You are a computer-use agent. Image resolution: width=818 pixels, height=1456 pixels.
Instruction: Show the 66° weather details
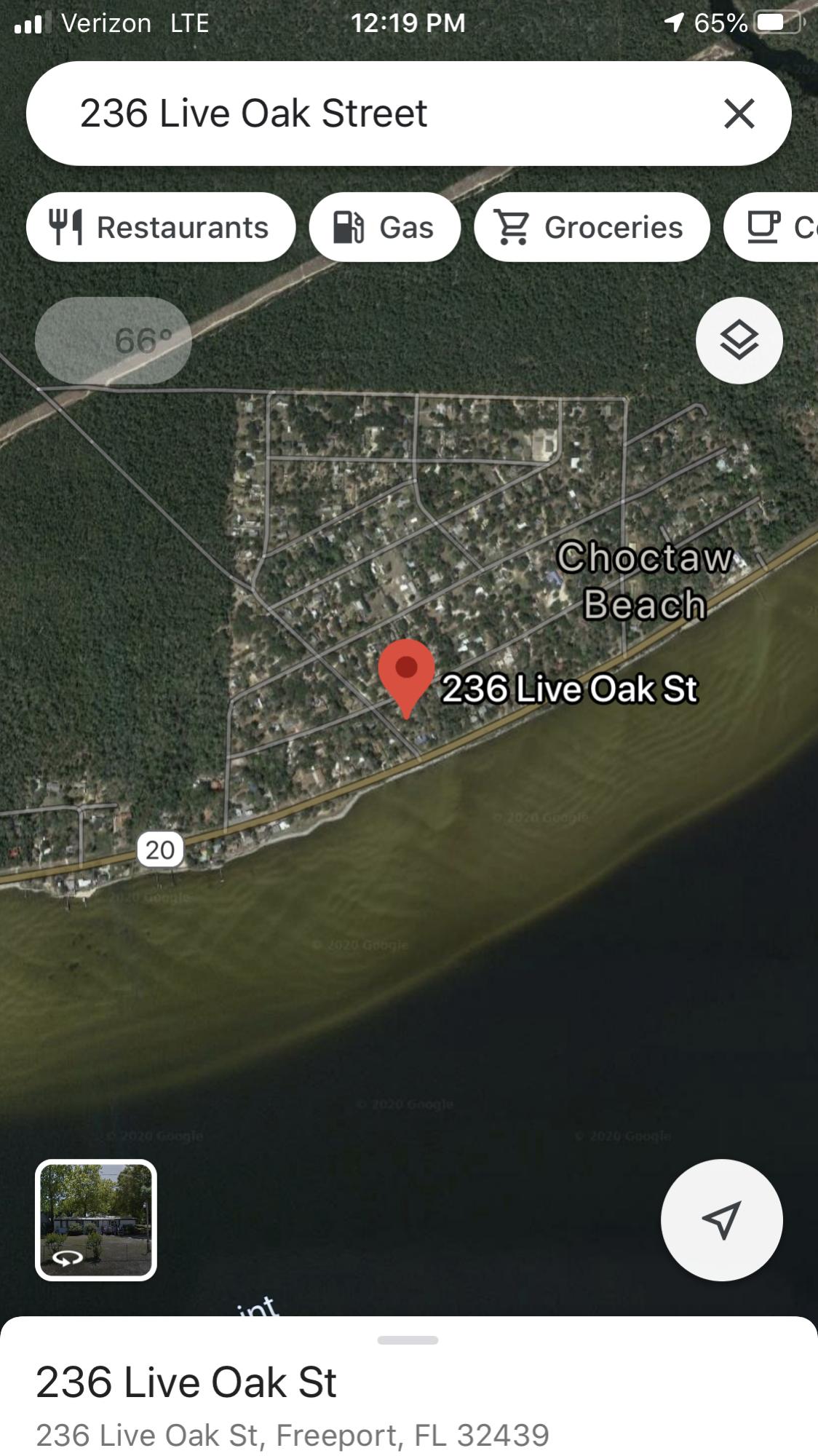113,340
